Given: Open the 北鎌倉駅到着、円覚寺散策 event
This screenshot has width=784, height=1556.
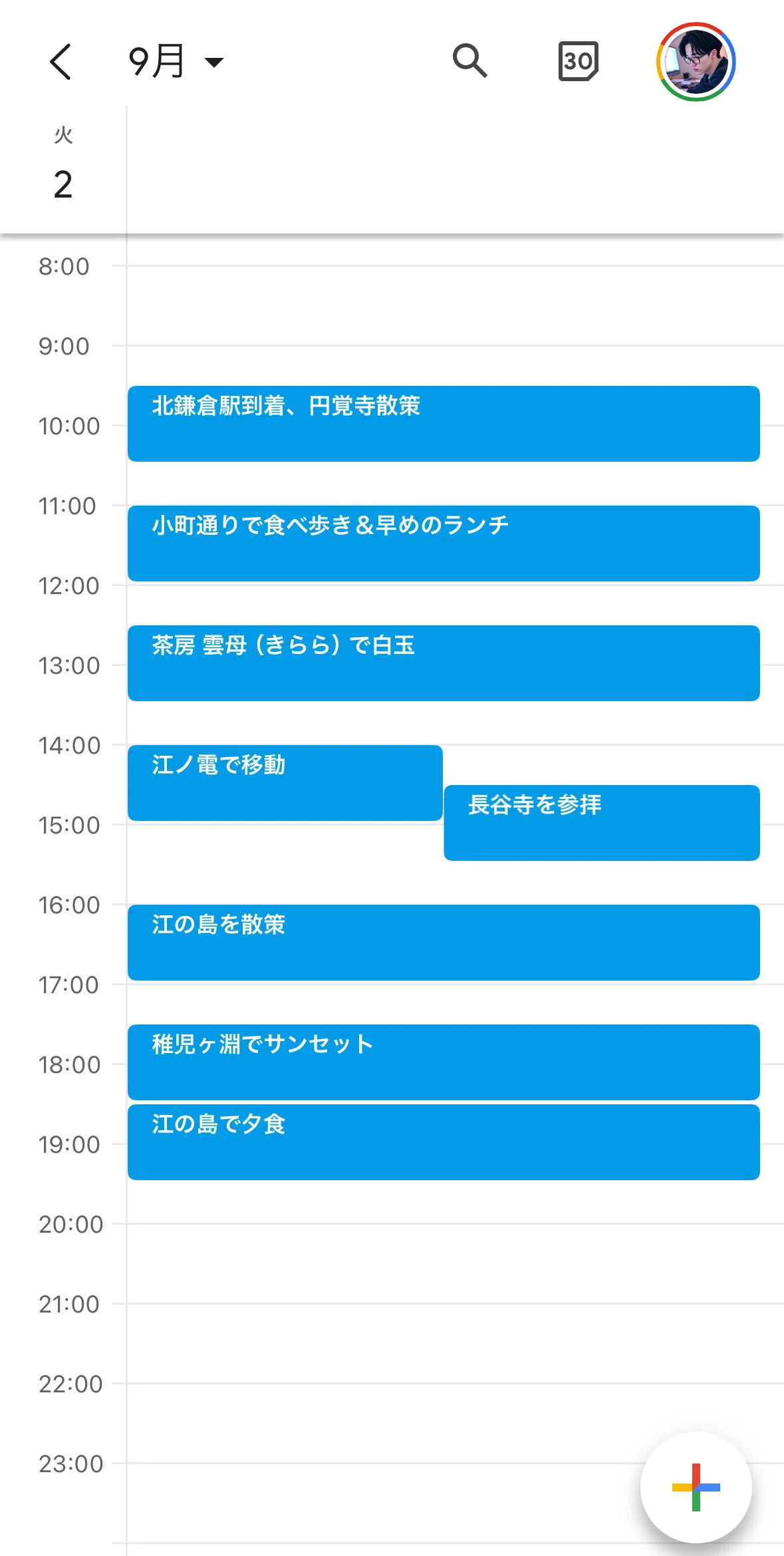Looking at the screenshot, I should click(444, 424).
